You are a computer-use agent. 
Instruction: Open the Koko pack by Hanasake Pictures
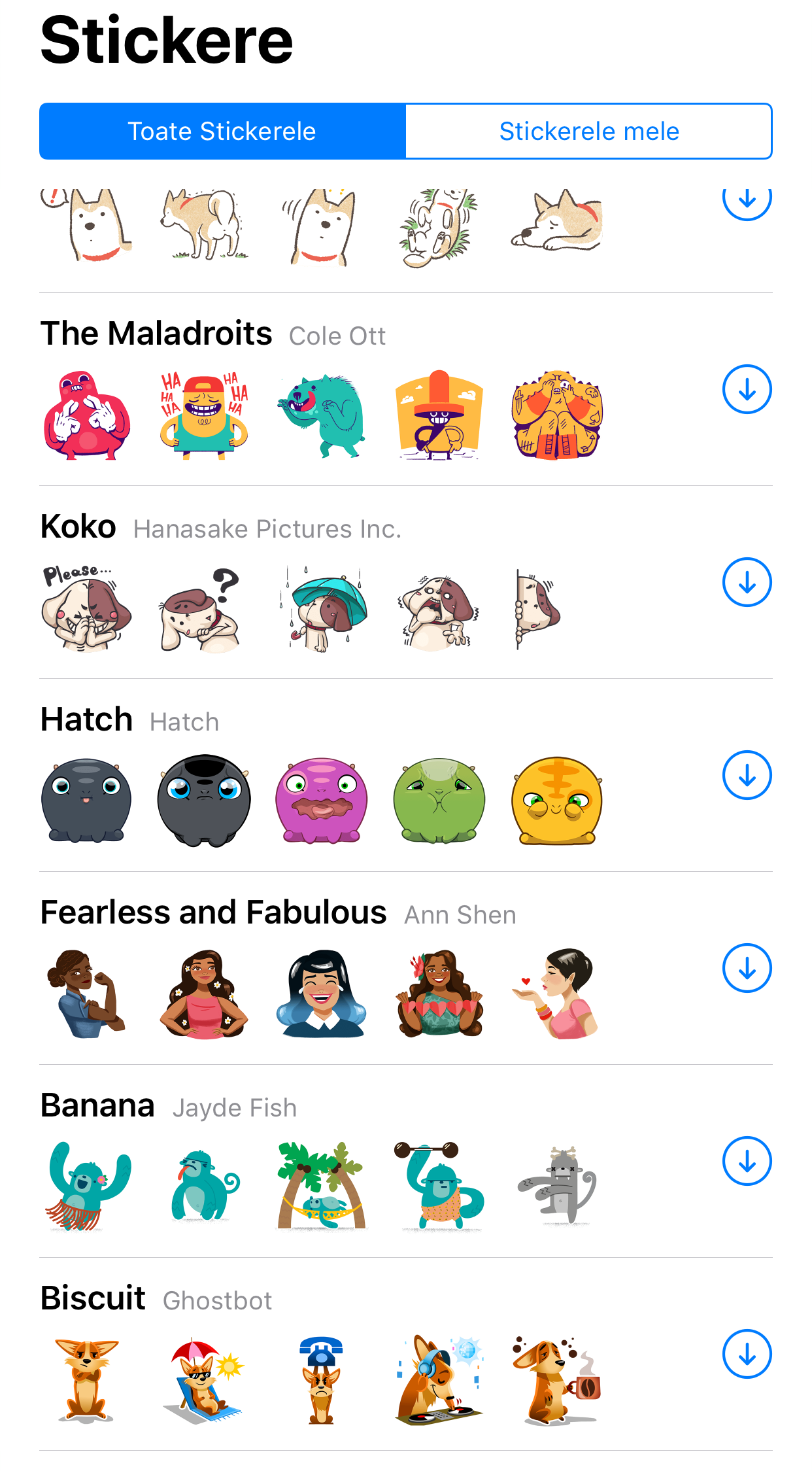(78, 527)
